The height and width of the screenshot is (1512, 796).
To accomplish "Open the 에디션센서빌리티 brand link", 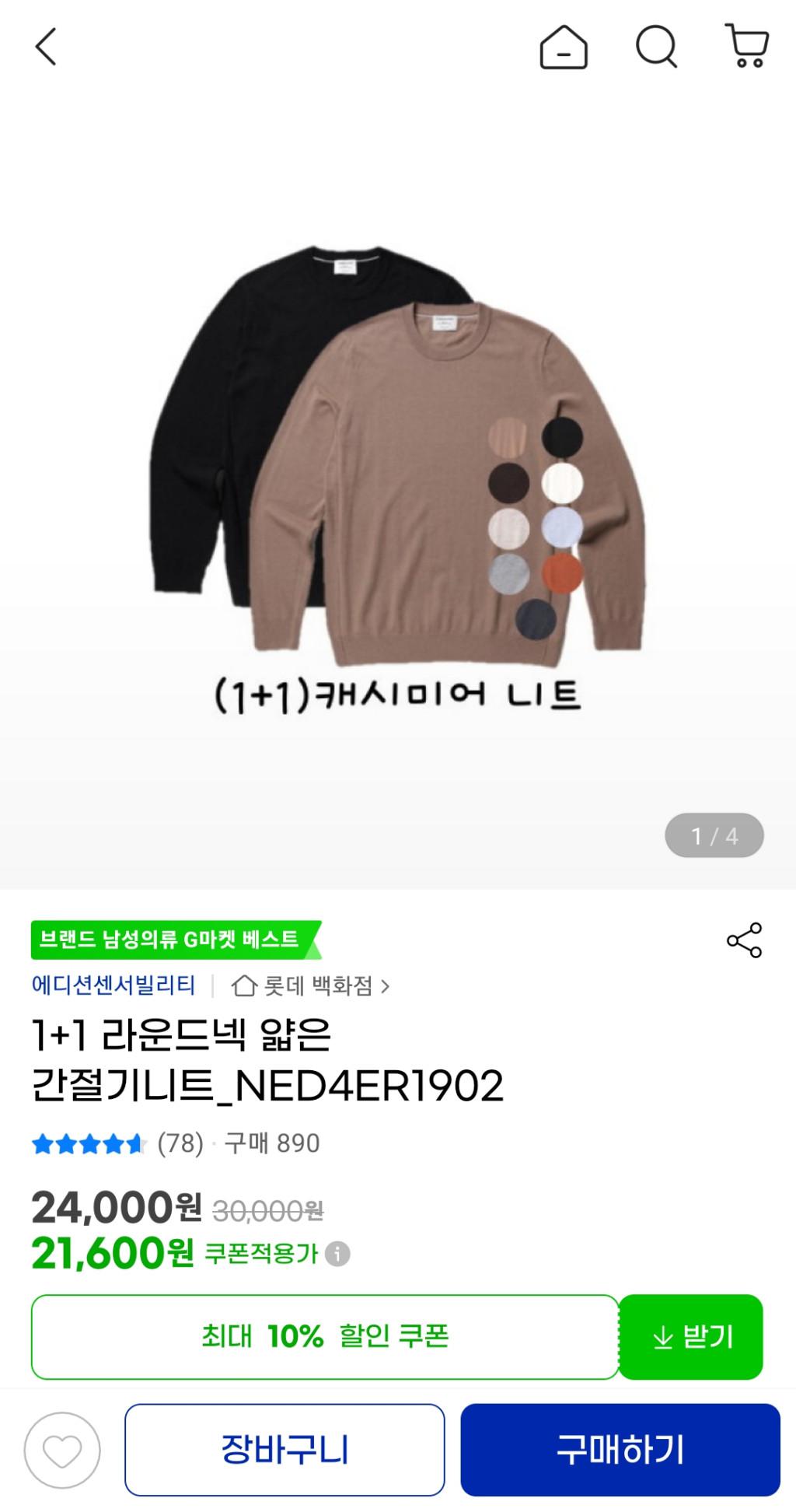I will coord(113,985).
